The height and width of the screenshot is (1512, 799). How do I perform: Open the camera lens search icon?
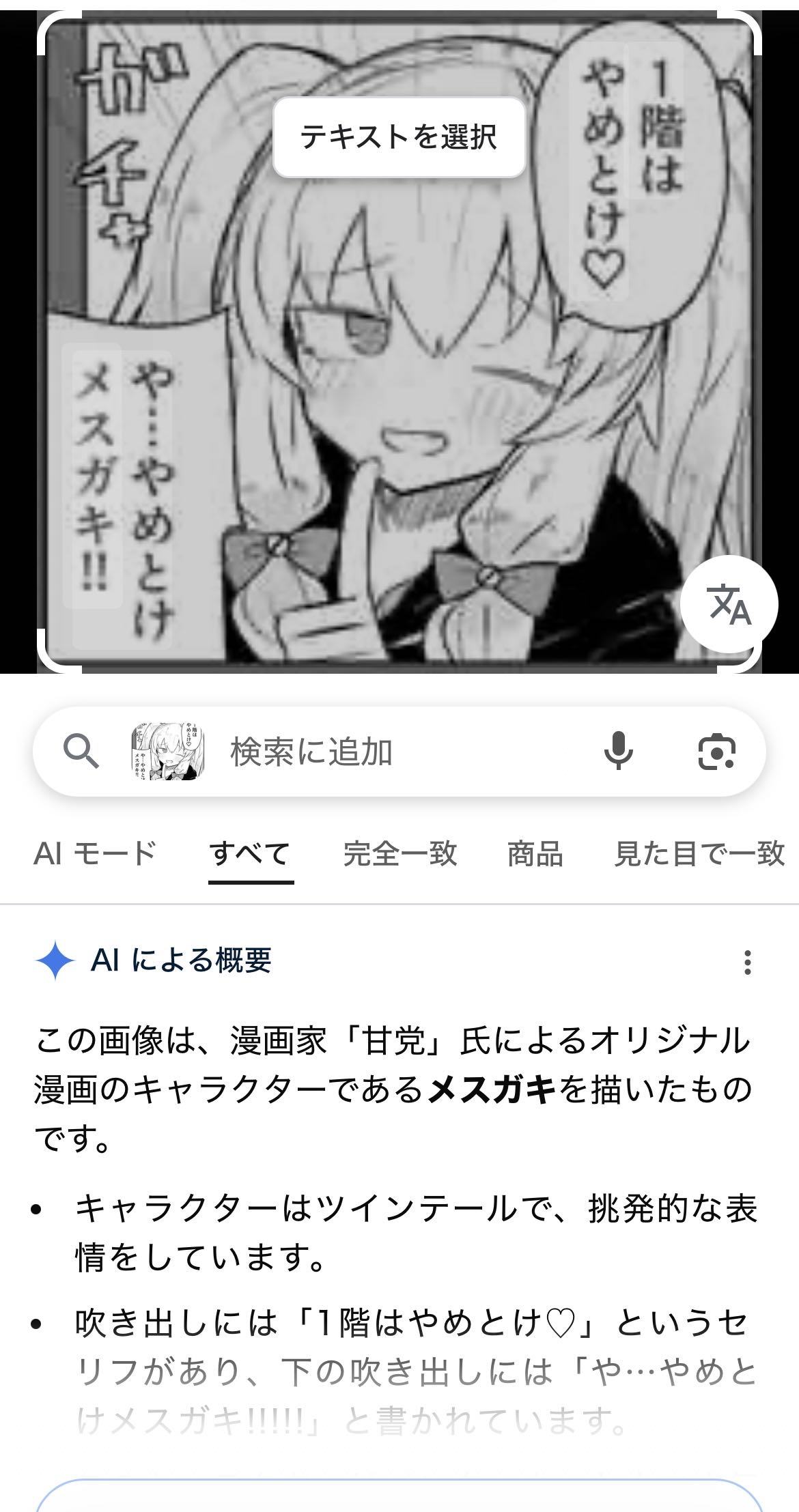[x=716, y=752]
